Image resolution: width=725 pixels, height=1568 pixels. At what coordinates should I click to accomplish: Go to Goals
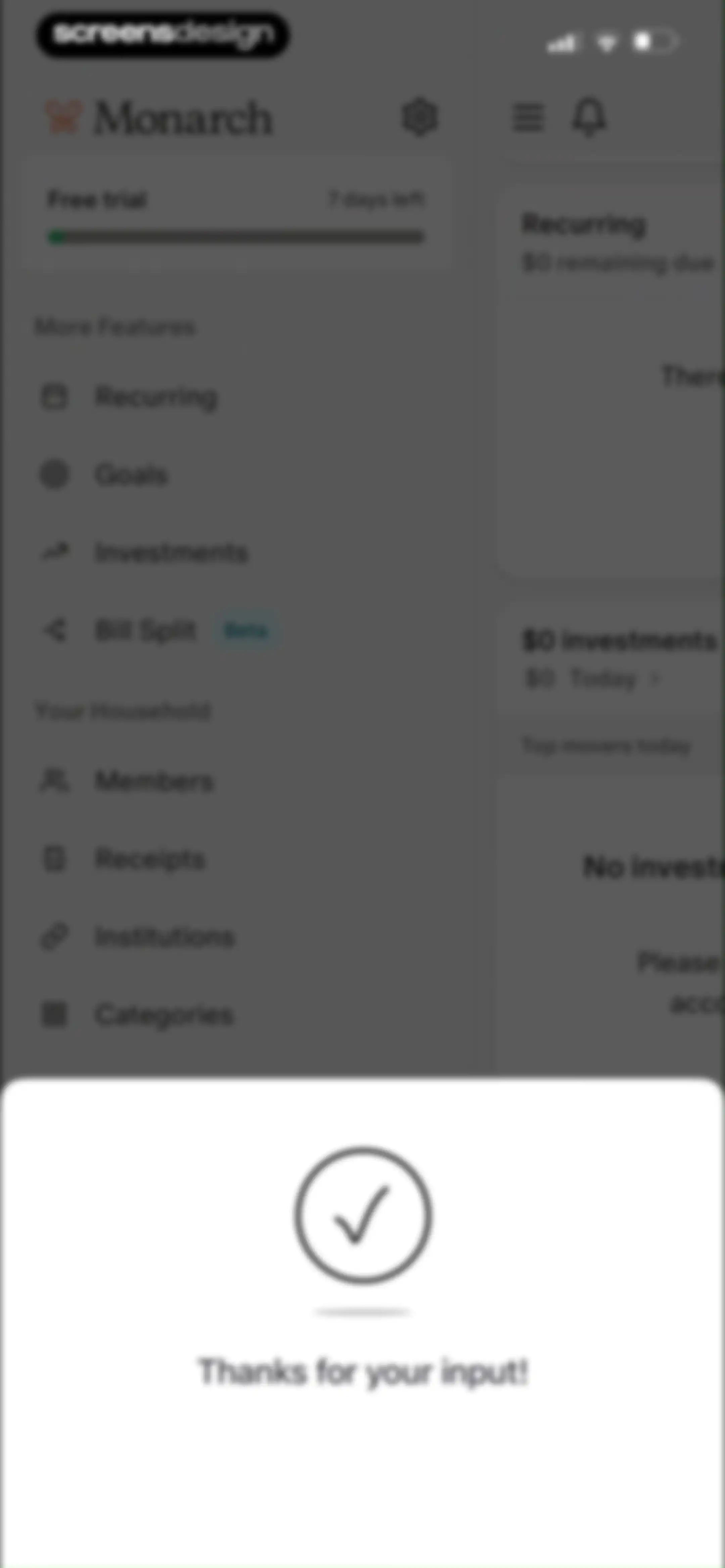pyautogui.click(x=103, y=474)
